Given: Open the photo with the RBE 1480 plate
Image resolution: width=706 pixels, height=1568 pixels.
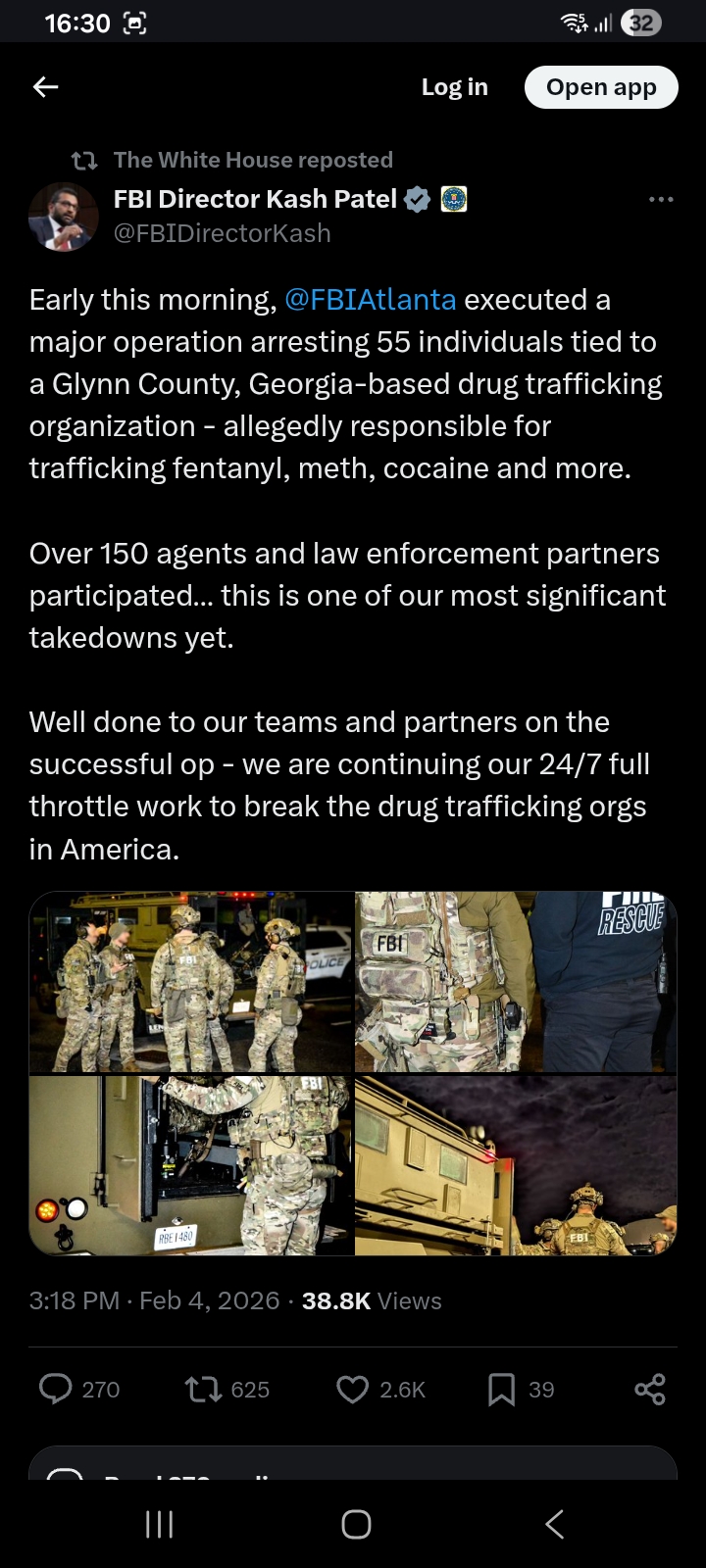Looking at the screenshot, I should (191, 1165).
